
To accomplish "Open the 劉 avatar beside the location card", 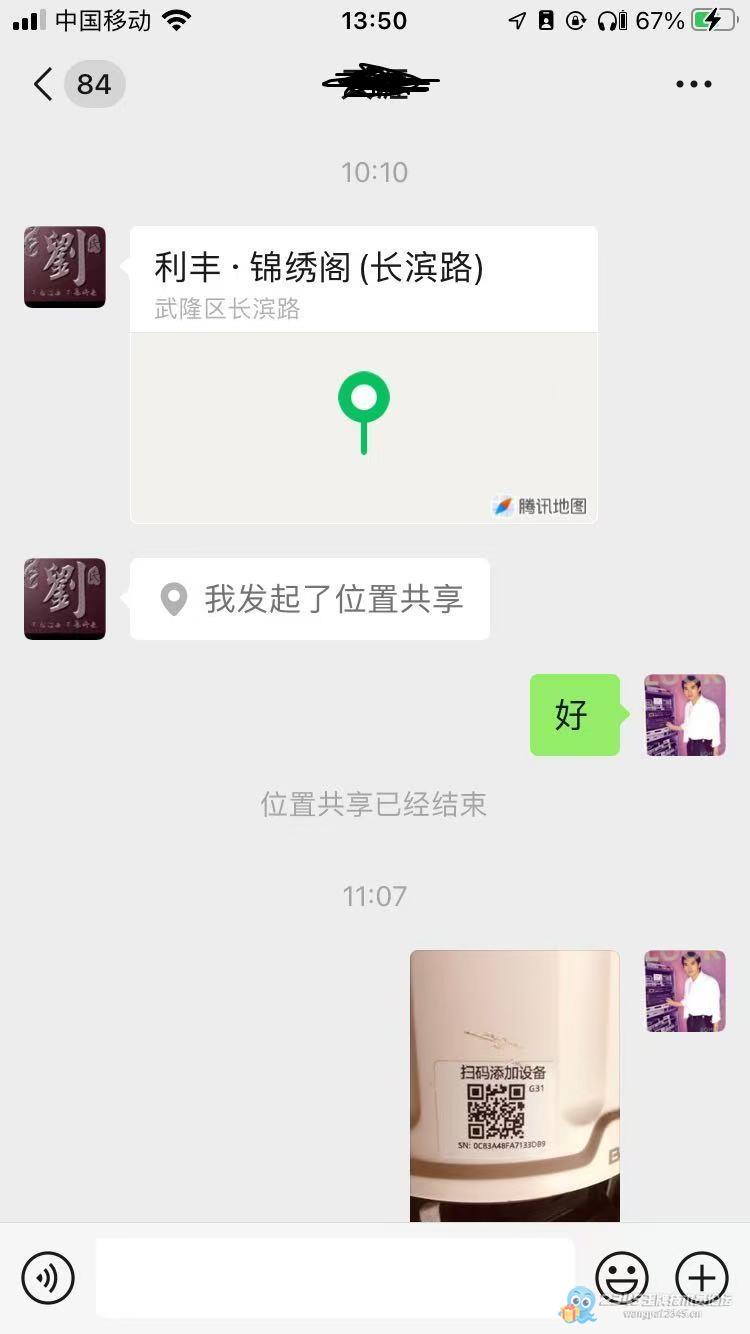I will [65, 267].
